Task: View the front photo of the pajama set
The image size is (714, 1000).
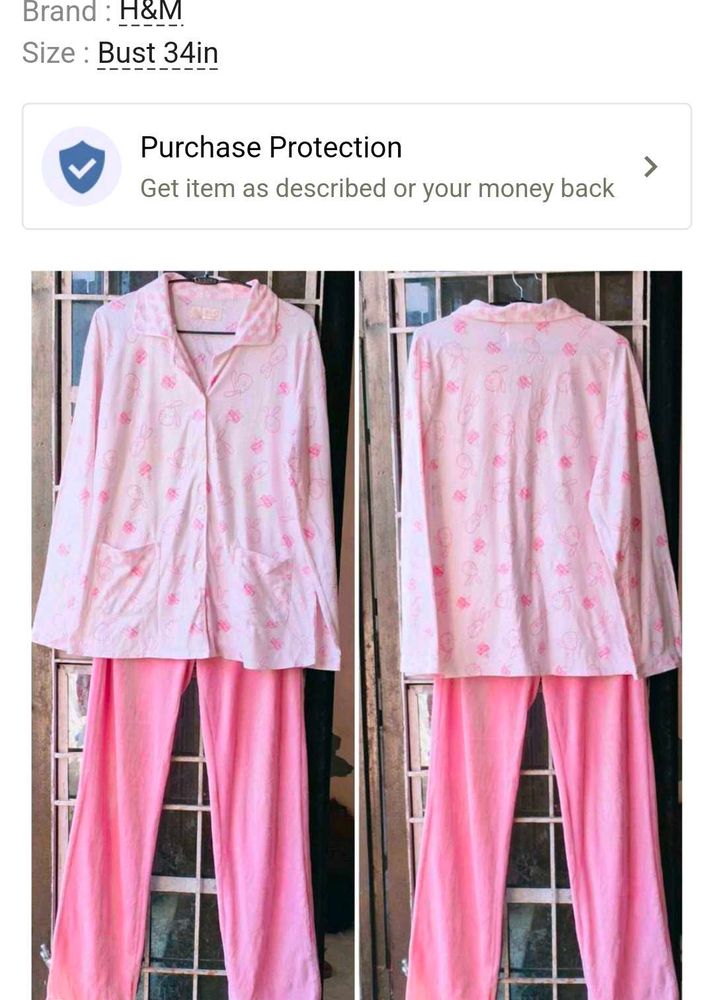Action: click(192, 635)
